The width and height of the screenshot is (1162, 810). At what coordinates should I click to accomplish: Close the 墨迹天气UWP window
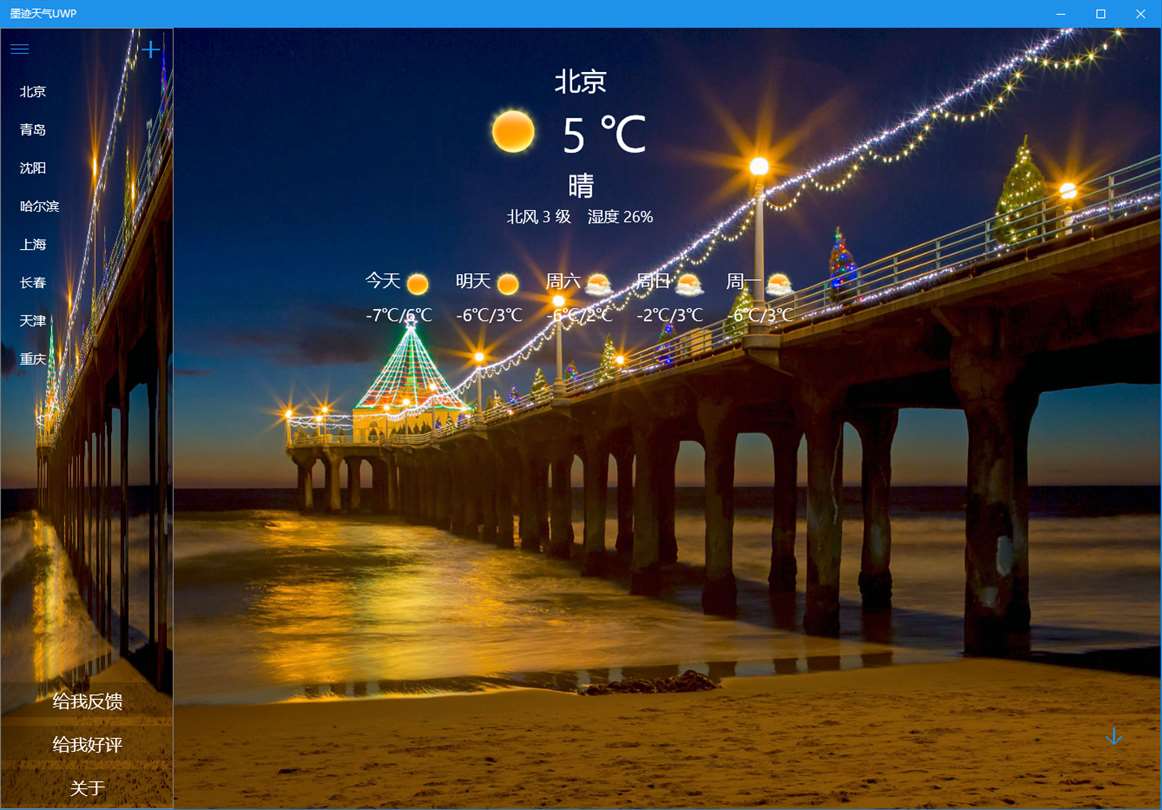coord(1140,14)
